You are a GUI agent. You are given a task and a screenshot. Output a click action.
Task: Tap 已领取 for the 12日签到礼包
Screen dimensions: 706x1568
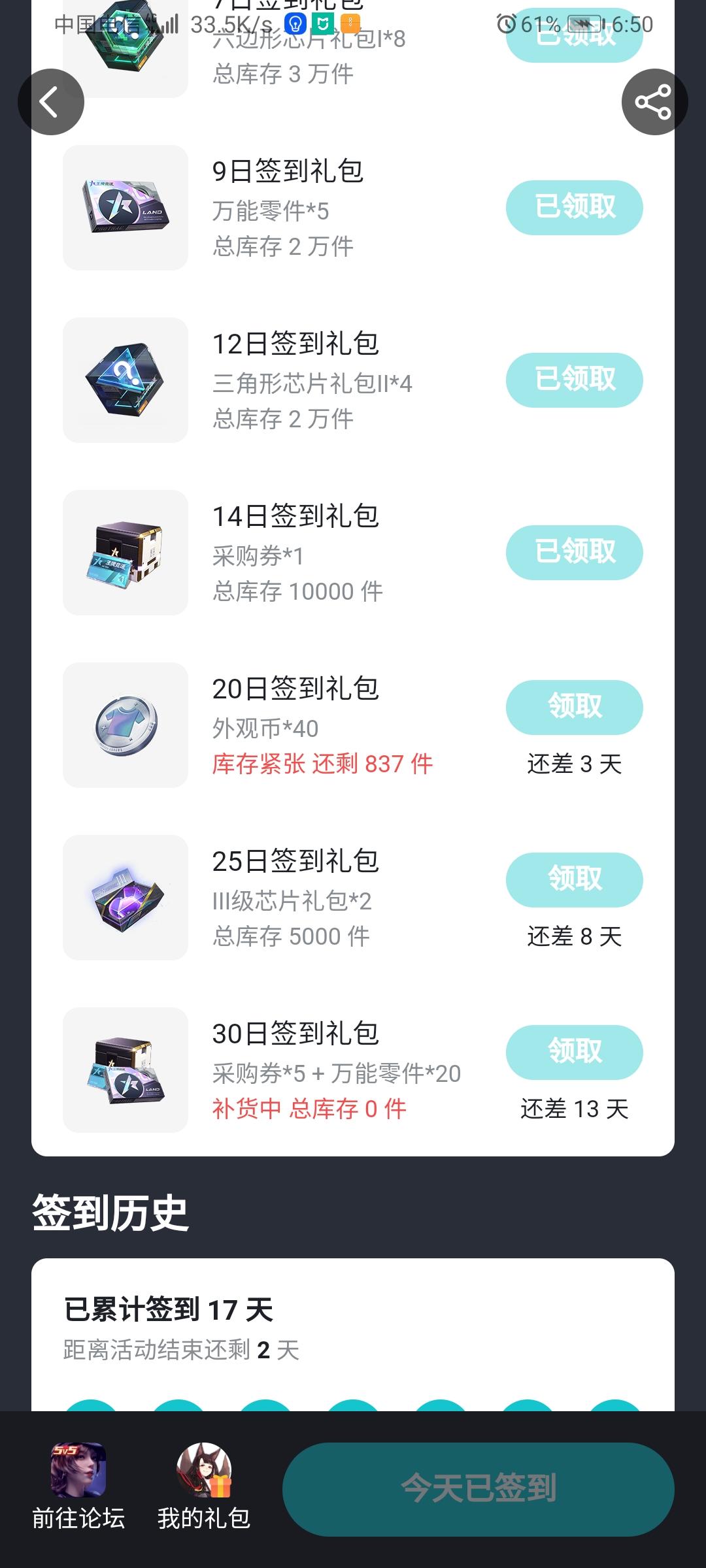(574, 380)
